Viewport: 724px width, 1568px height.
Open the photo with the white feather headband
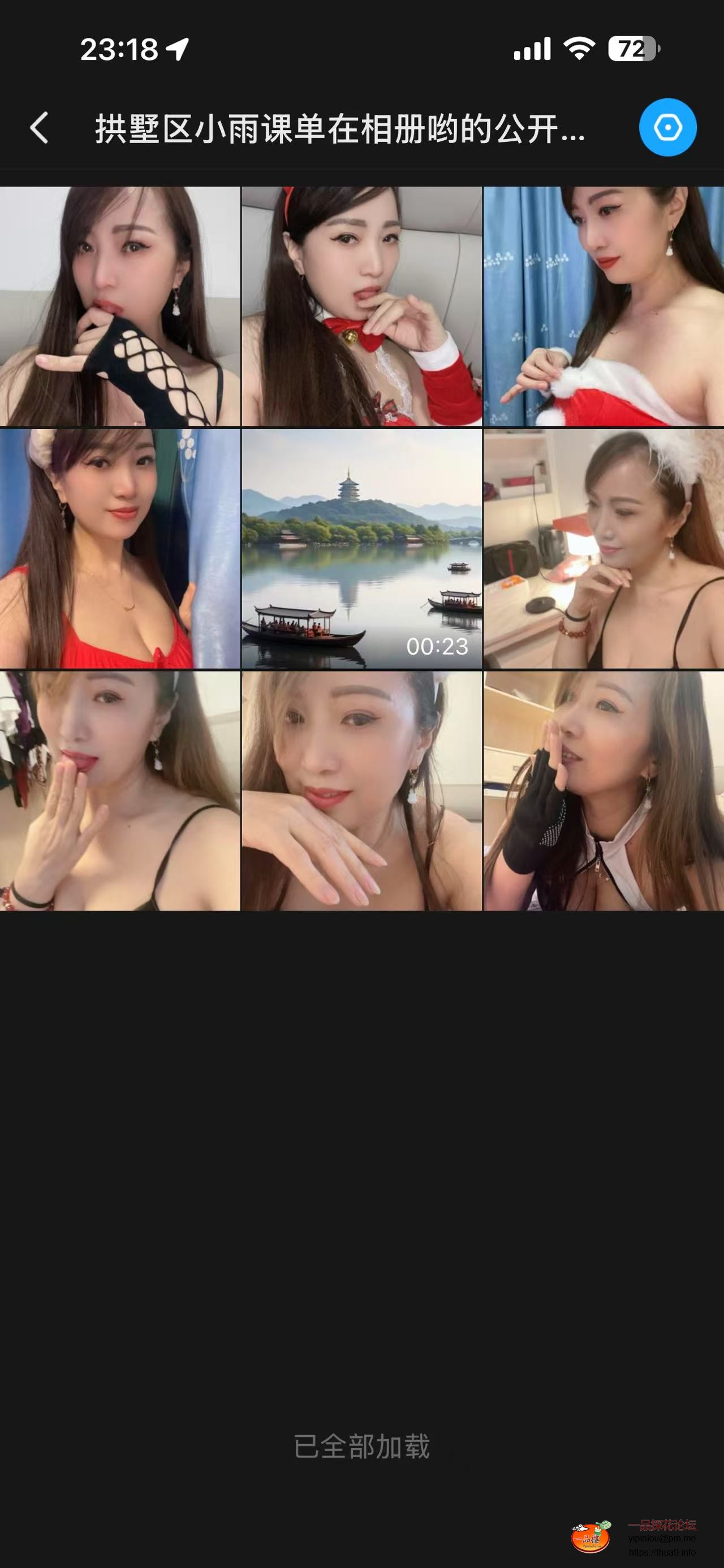pyautogui.click(x=604, y=548)
